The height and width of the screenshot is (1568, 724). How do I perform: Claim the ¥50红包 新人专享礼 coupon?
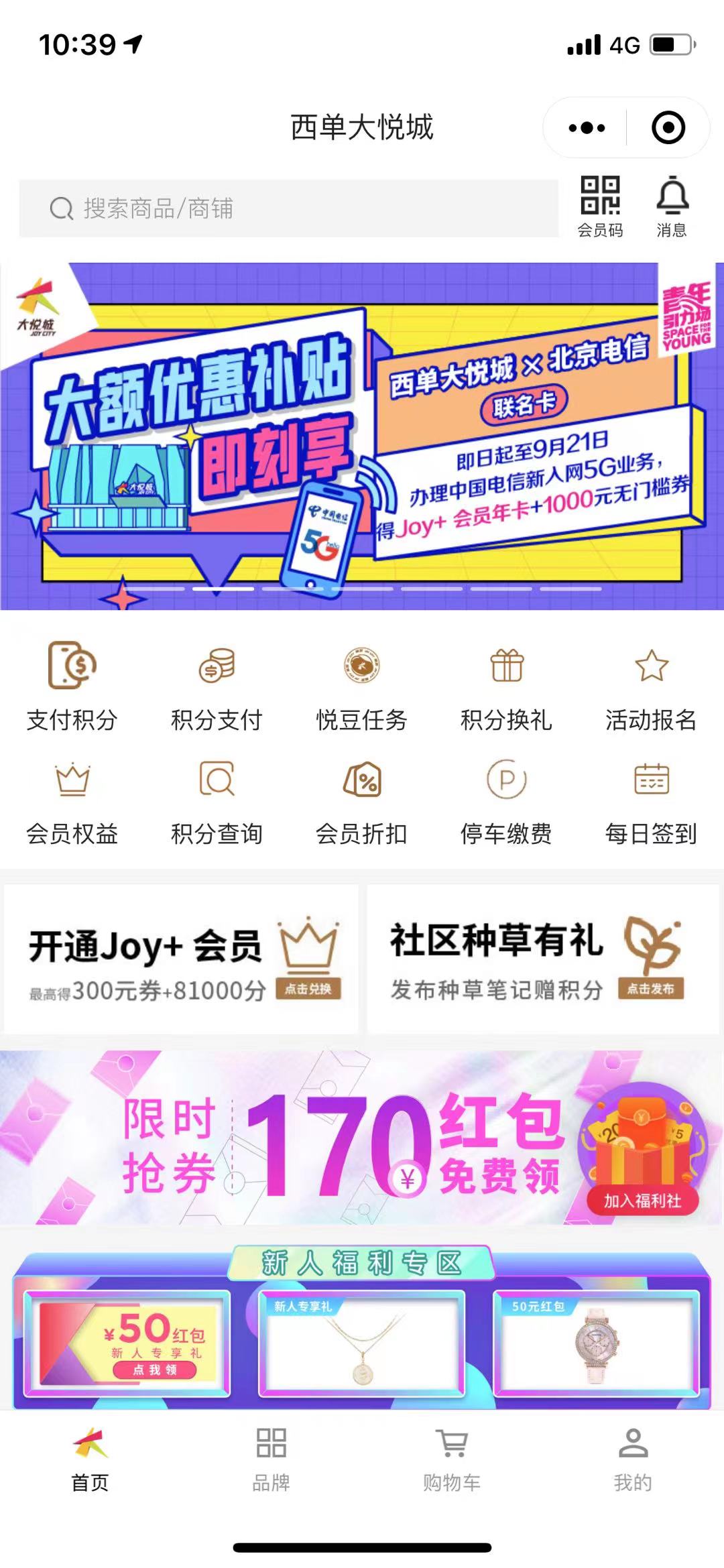pos(127,1343)
